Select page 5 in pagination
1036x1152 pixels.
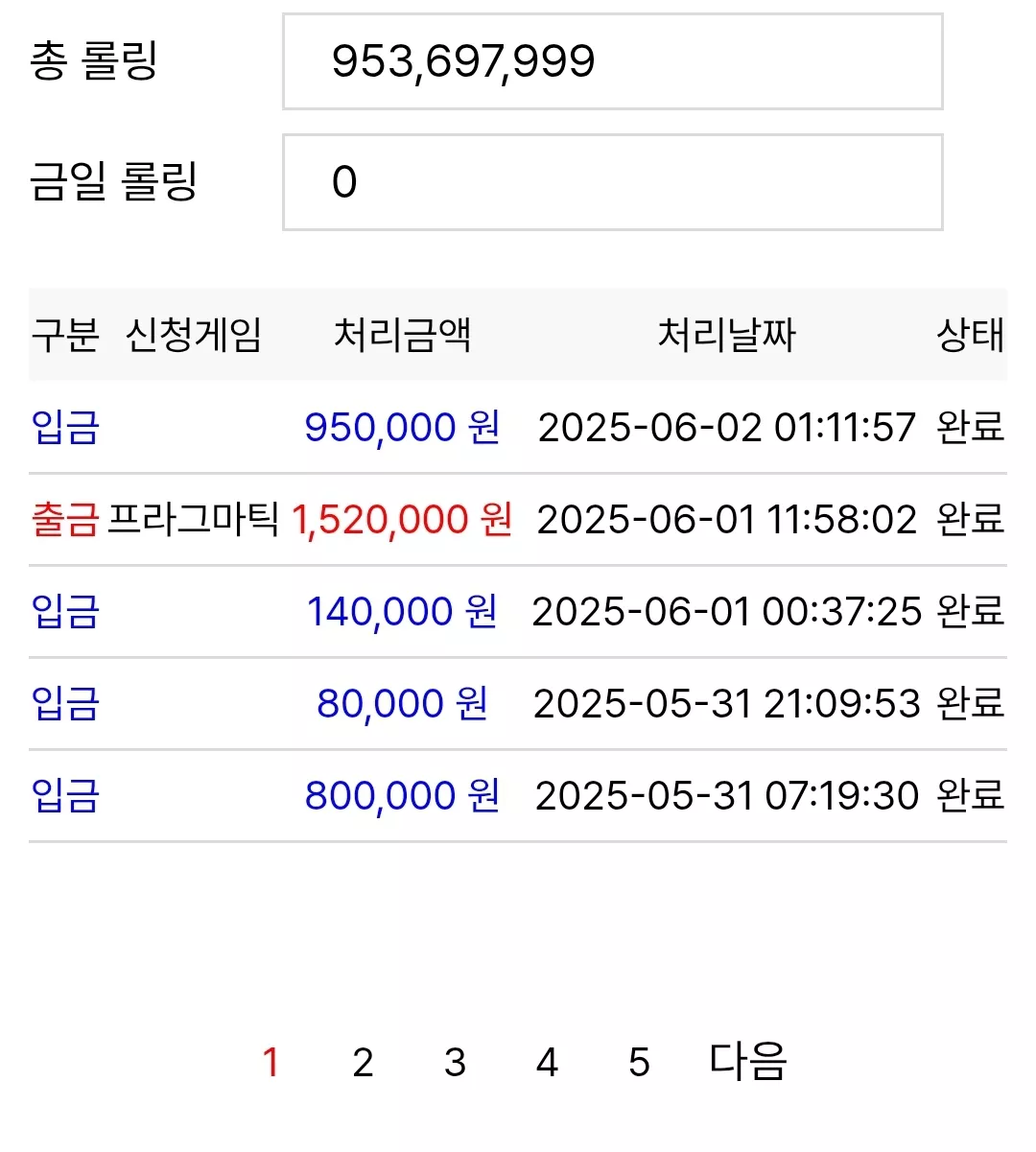click(x=639, y=1063)
